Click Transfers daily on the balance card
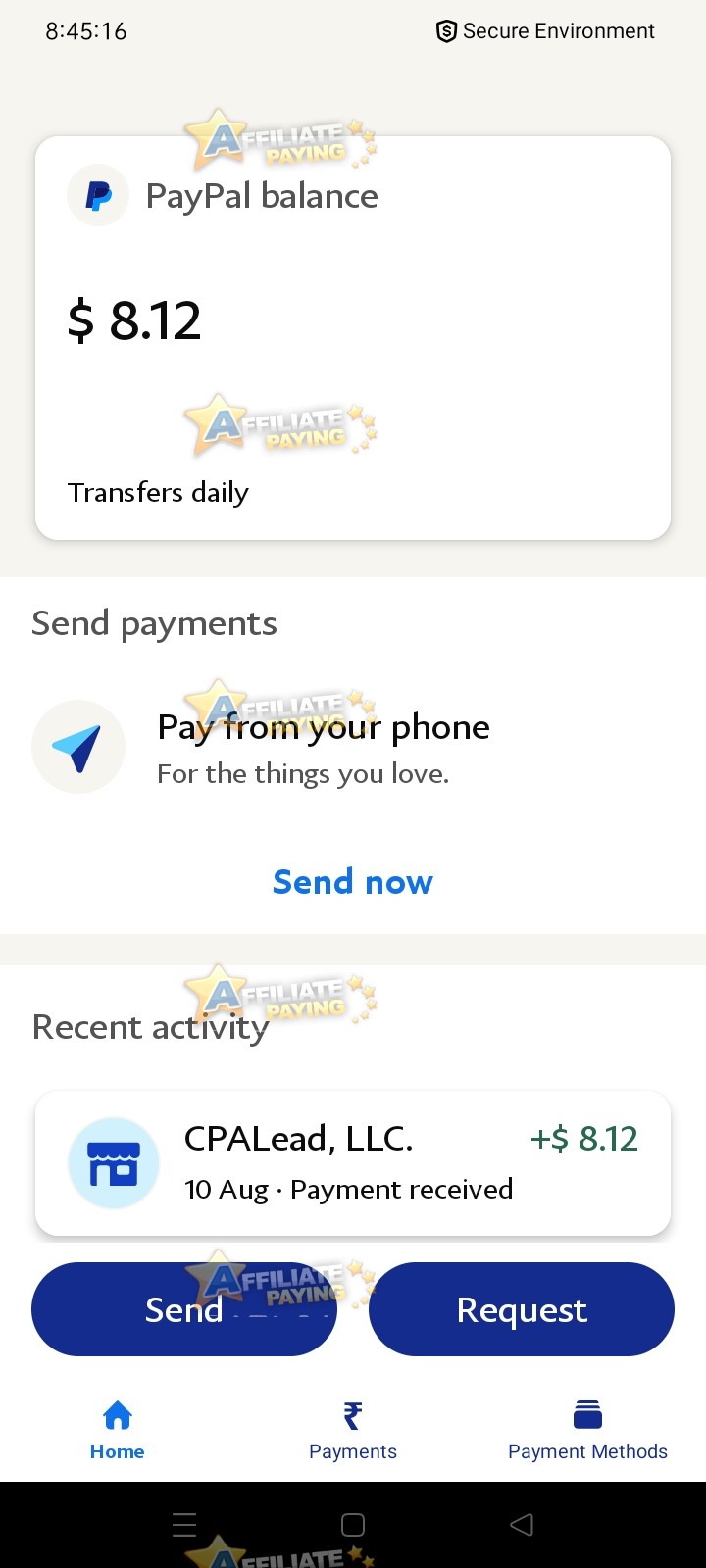706x1568 pixels. pos(157,491)
